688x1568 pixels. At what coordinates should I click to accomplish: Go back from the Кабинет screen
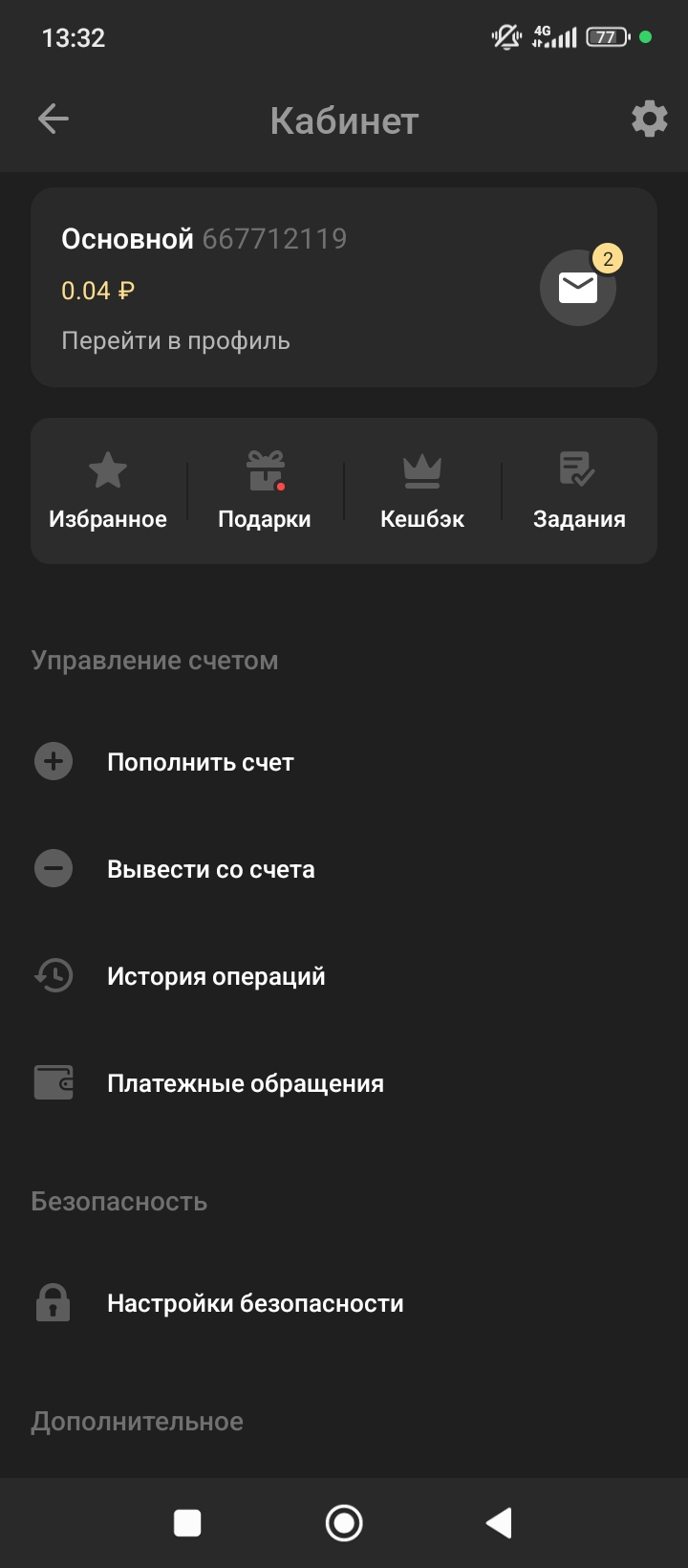(x=54, y=120)
